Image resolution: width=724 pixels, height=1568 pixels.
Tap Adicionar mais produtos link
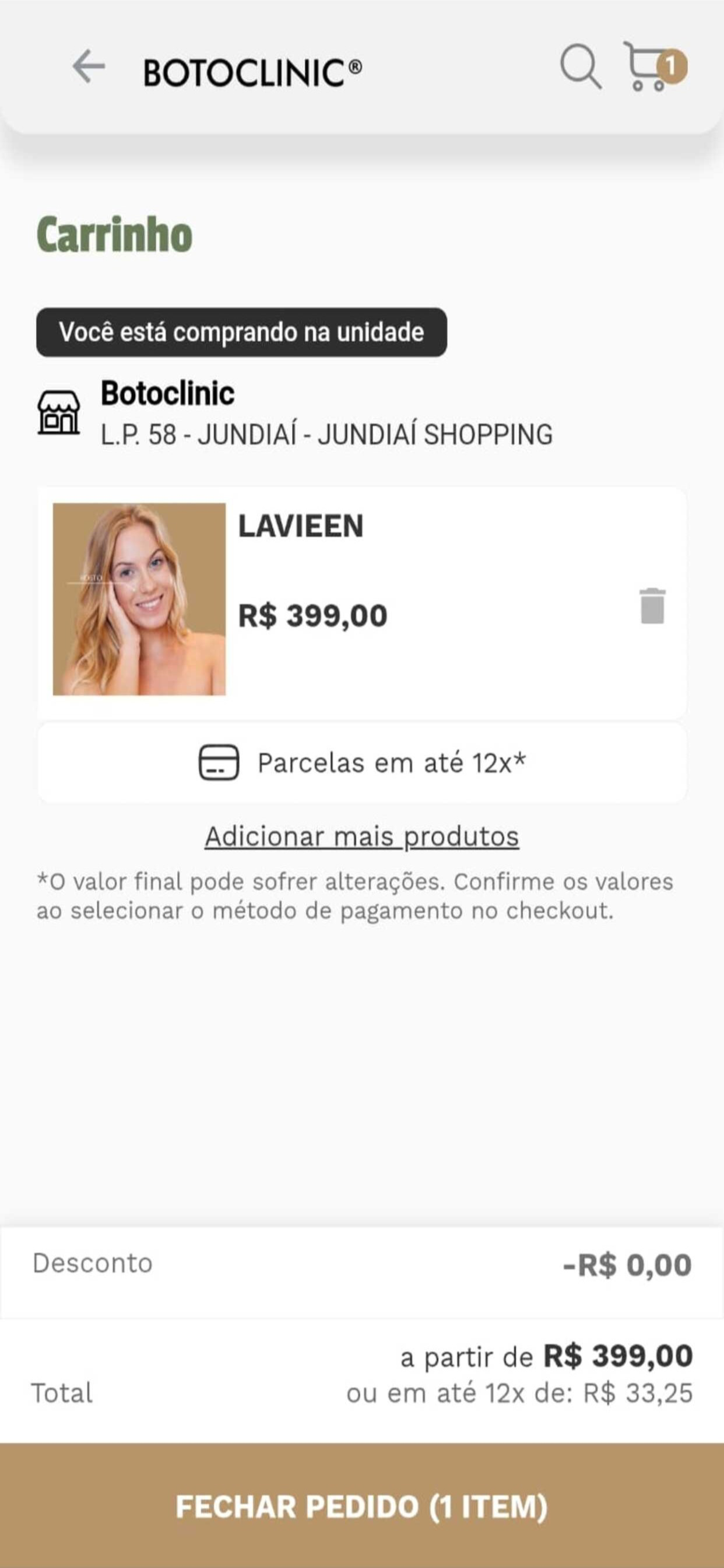pos(362,836)
